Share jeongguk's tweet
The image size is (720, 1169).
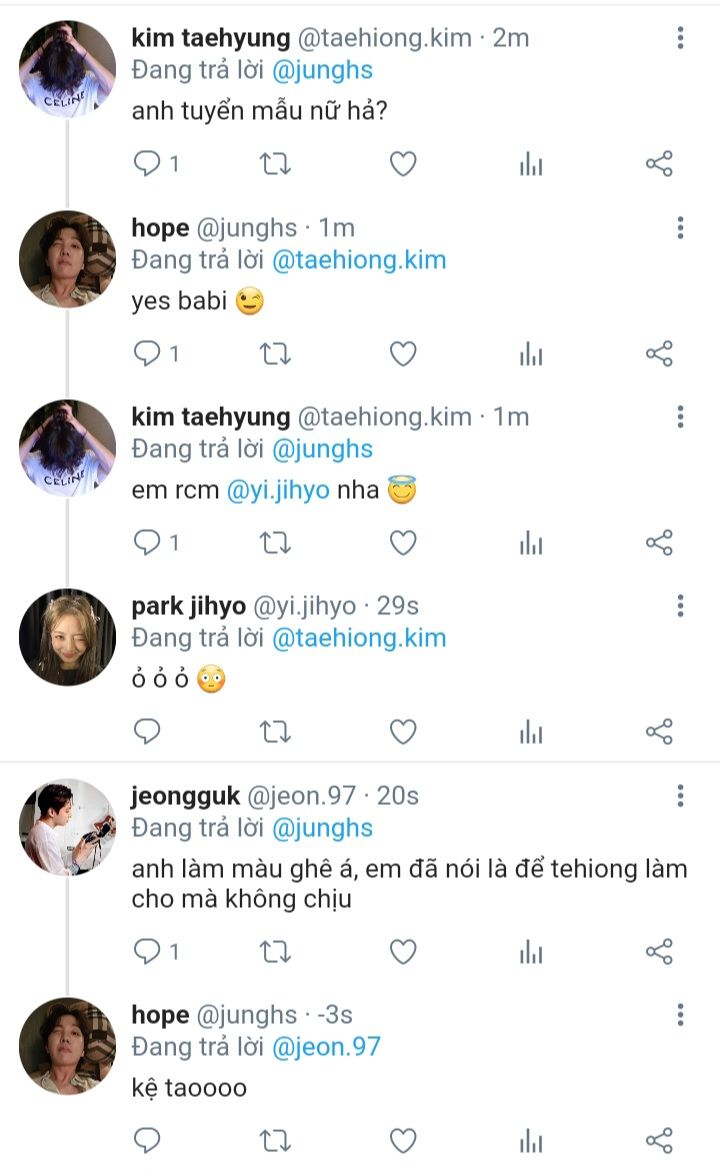point(659,951)
